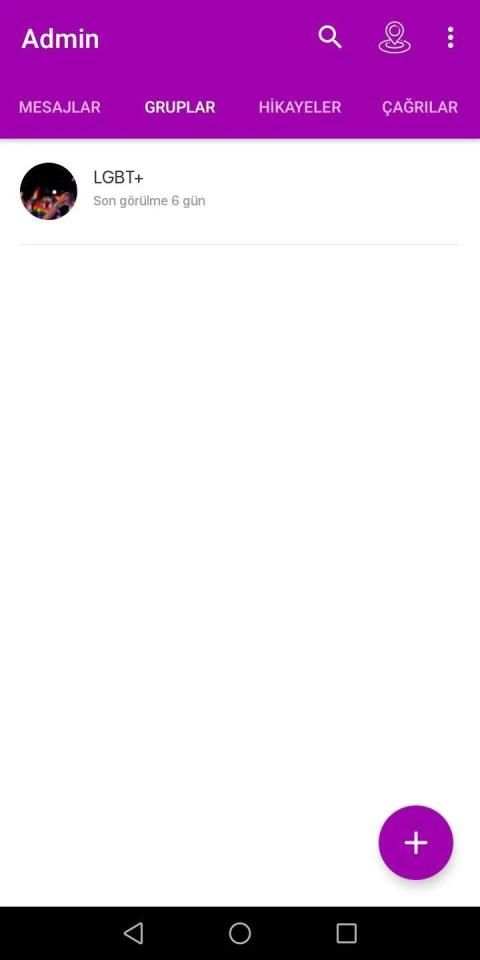Go to the ÇAĞRILAR tab

(x=420, y=107)
